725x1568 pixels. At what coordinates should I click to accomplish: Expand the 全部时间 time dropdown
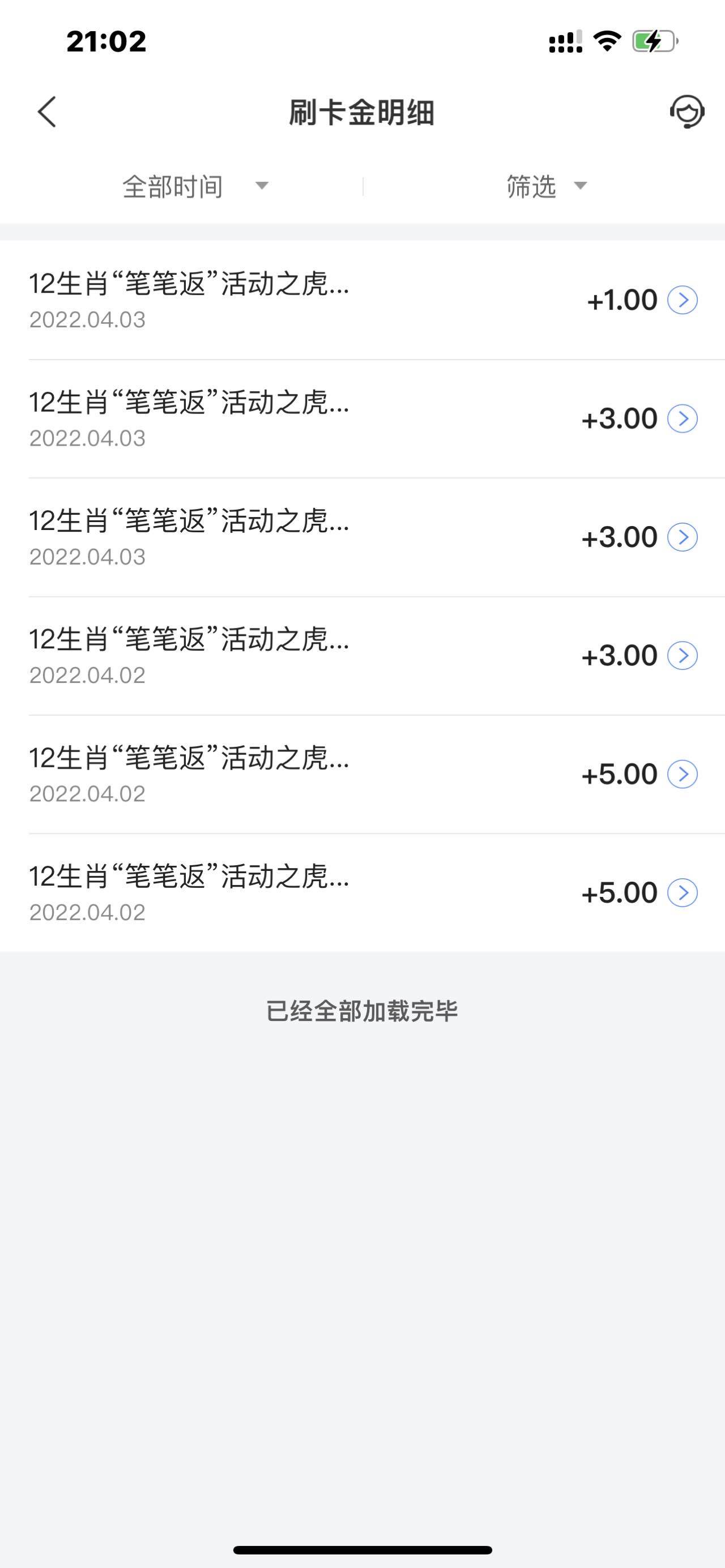pos(195,186)
